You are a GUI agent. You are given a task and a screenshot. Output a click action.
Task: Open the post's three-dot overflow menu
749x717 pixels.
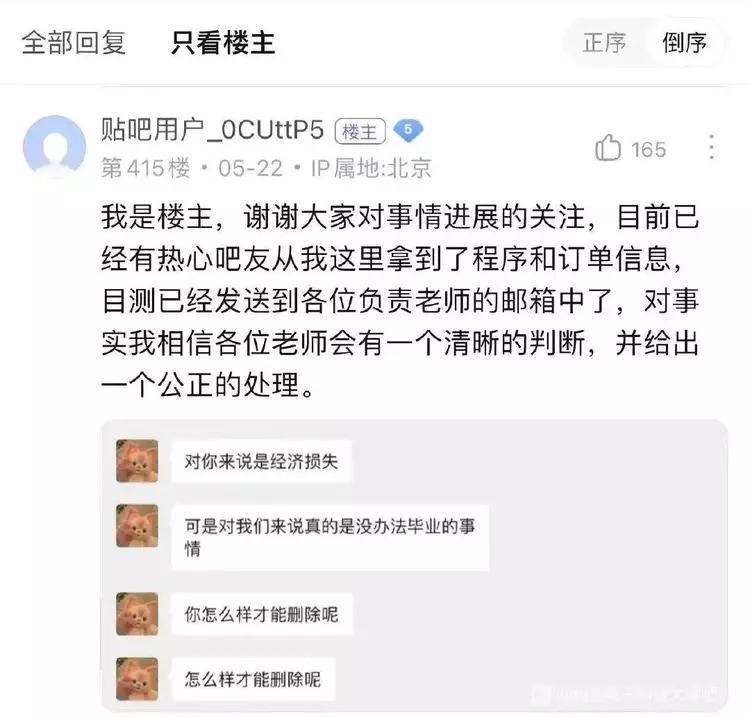point(711,148)
